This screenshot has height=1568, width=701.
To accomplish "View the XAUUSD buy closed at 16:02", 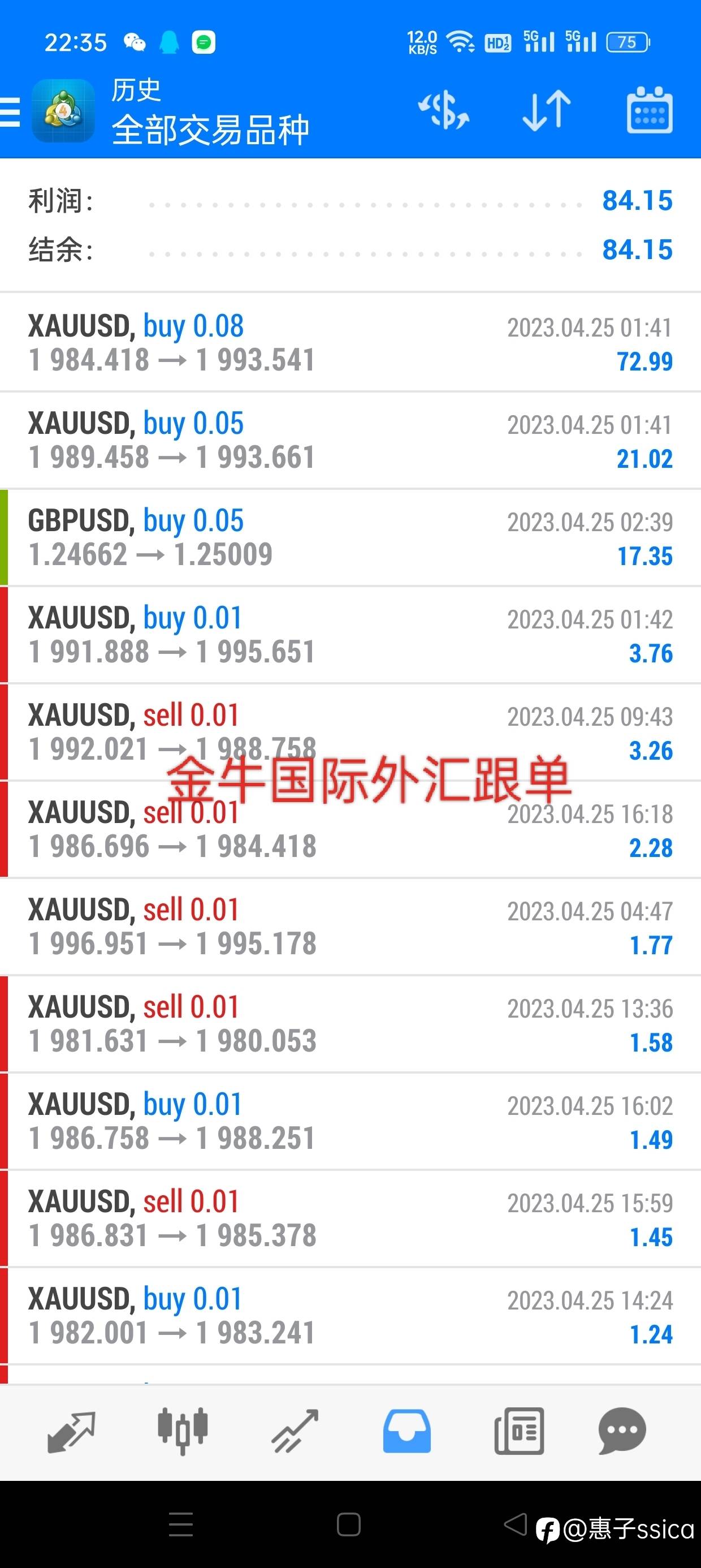I will click(x=350, y=1122).
